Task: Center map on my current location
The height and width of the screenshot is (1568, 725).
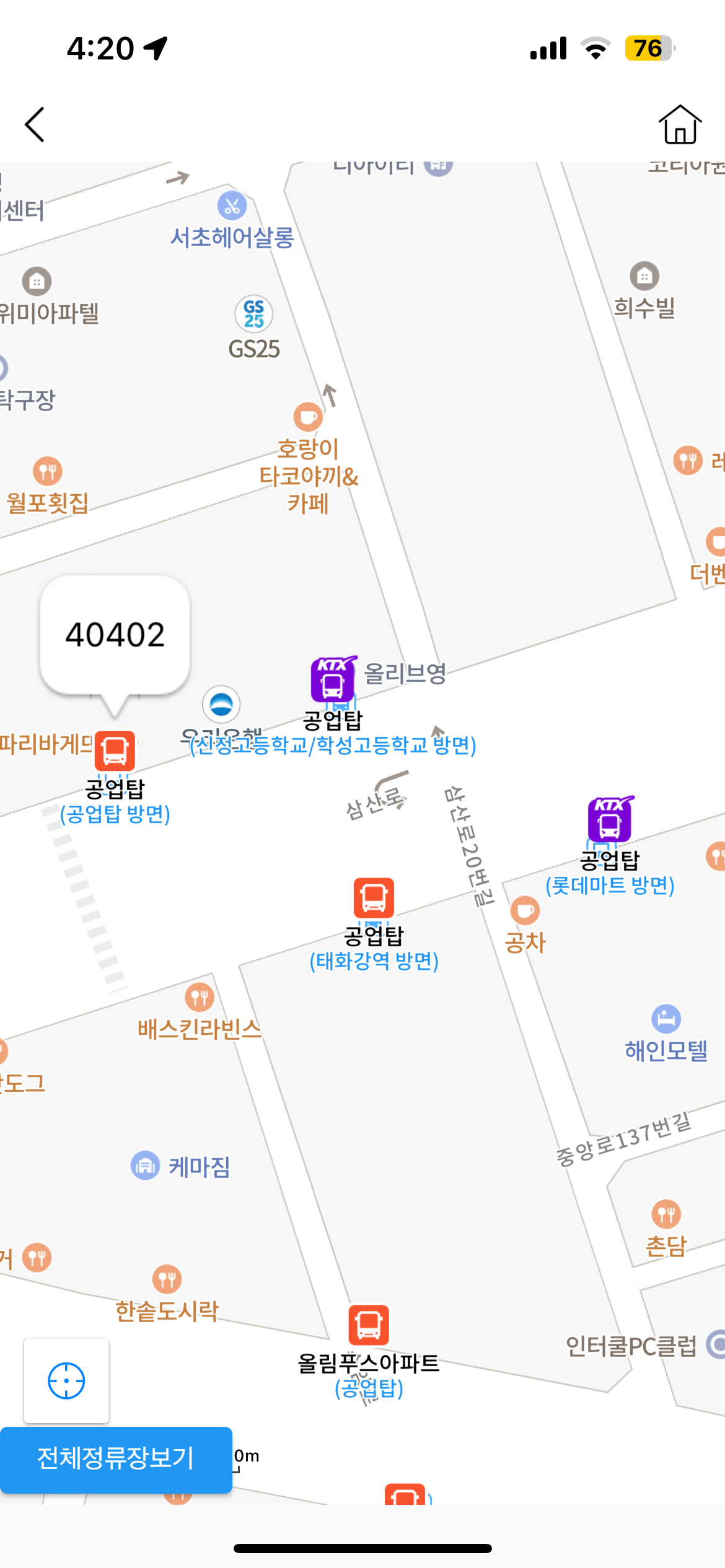Action: click(66, 1381)
